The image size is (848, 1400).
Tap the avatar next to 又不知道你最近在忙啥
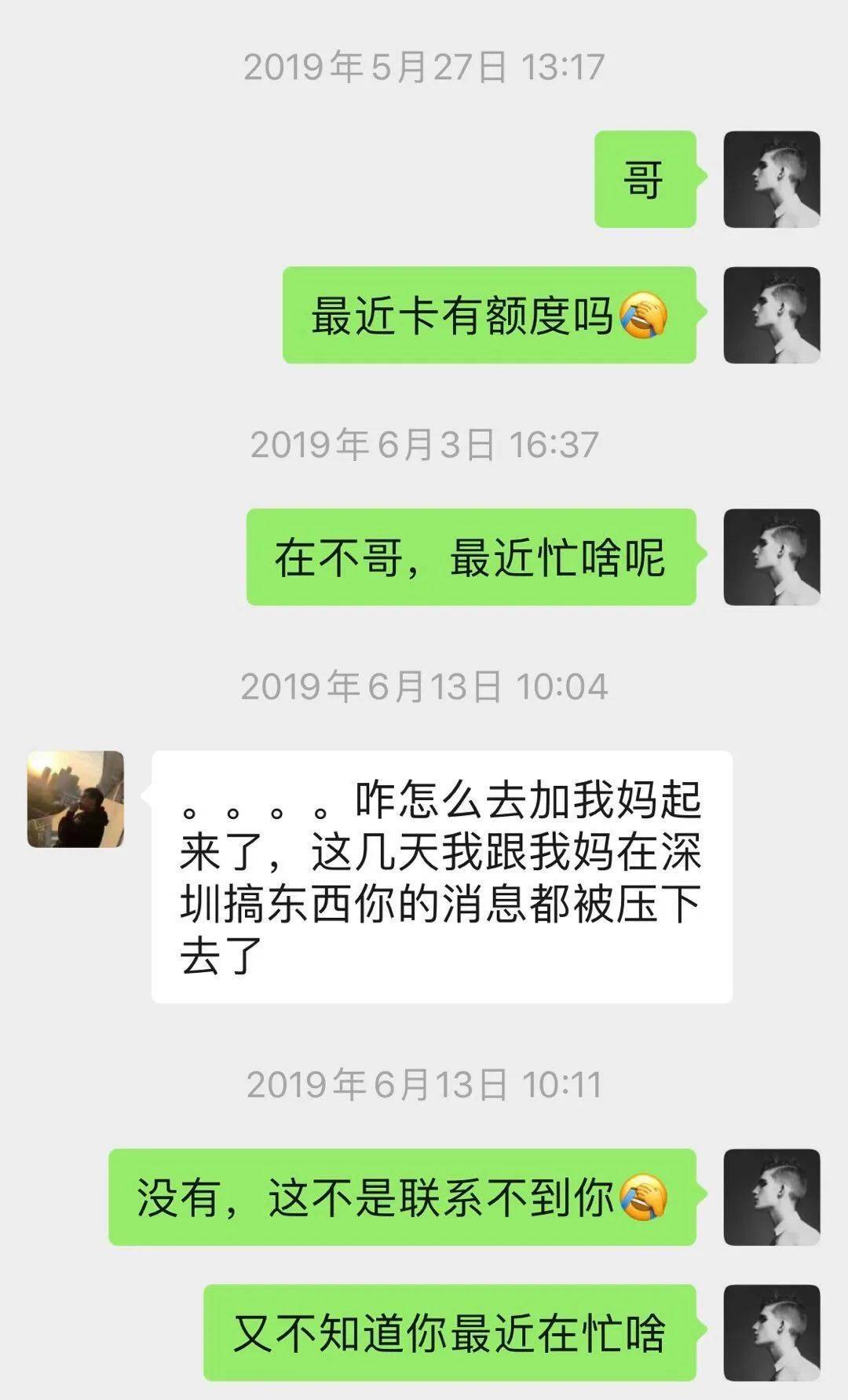pyautogui.click(x=771, y=1332)
